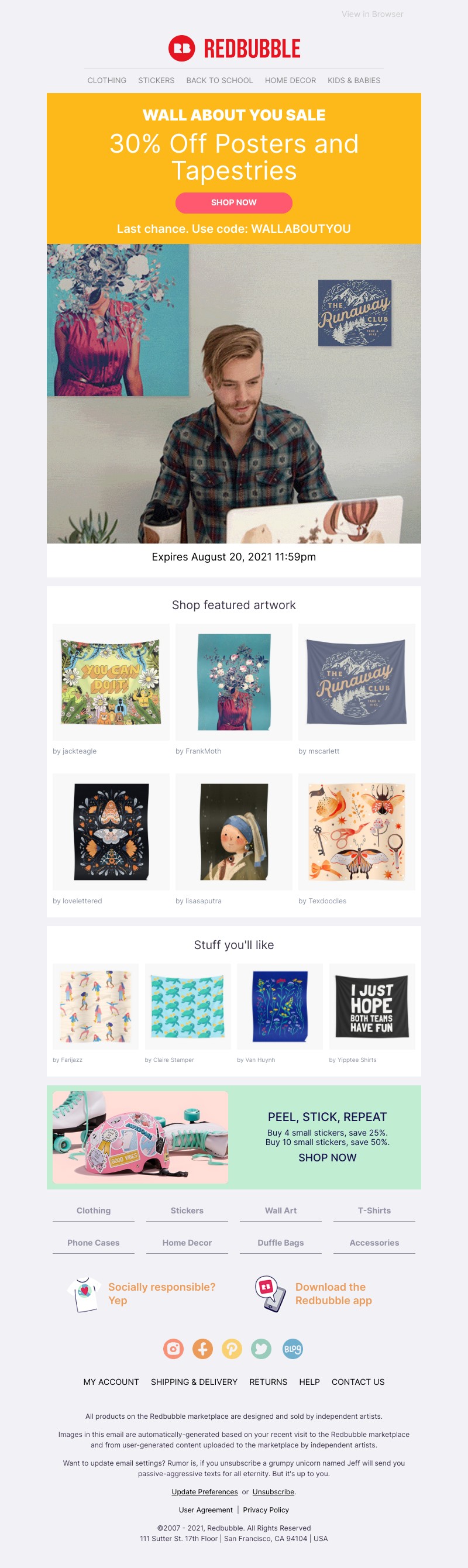Open the Clothing category in the header
The image size is (468, 1568).
[106, 80]
